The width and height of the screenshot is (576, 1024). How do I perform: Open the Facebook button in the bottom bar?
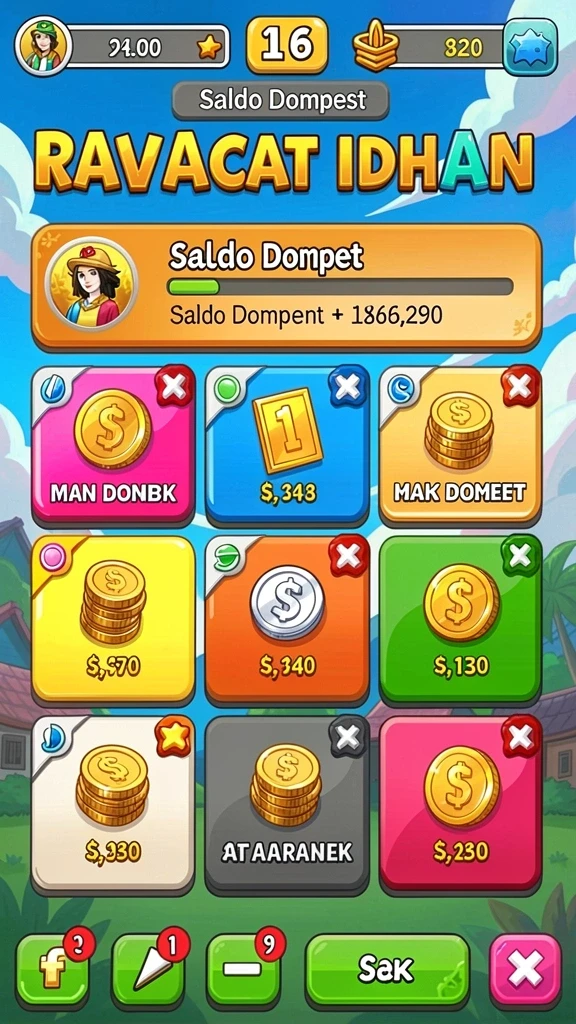coord(53,970)
